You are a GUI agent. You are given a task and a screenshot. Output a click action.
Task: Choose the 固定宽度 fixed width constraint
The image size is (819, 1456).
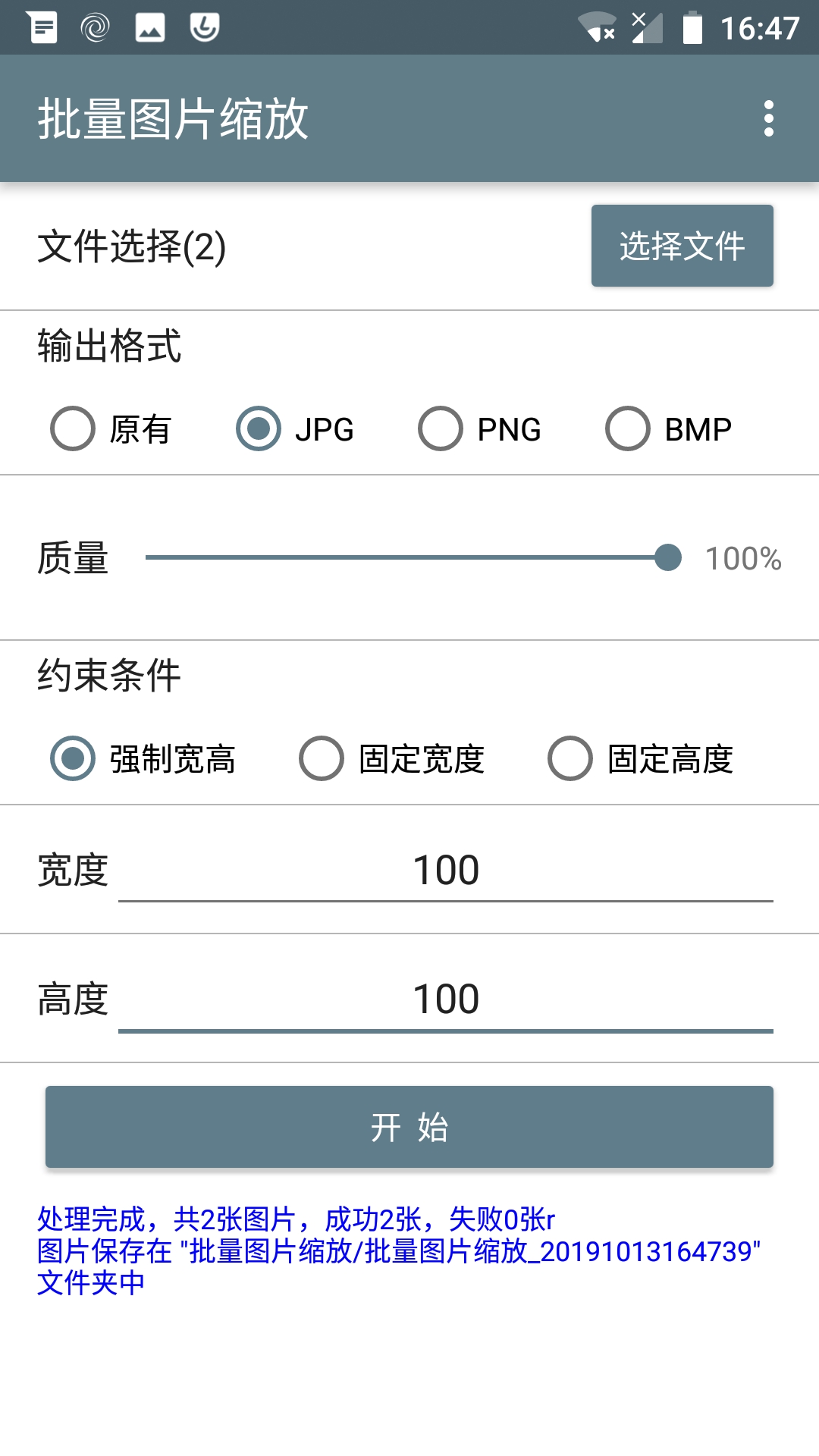coord(322,758)
